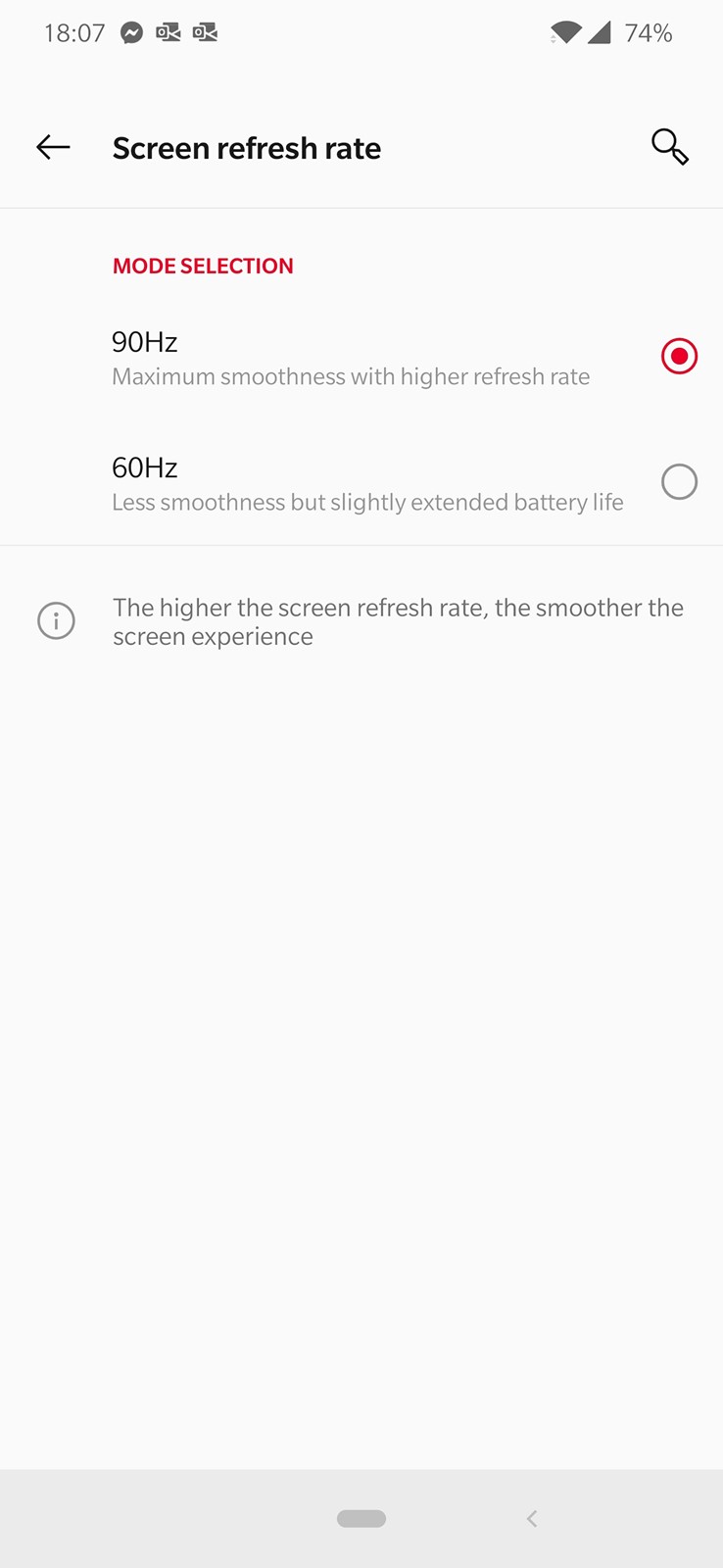This screenshot has height=1568, width=723.
Task: Tap the home pill in navigation bar
Action: pos(361,1518)
